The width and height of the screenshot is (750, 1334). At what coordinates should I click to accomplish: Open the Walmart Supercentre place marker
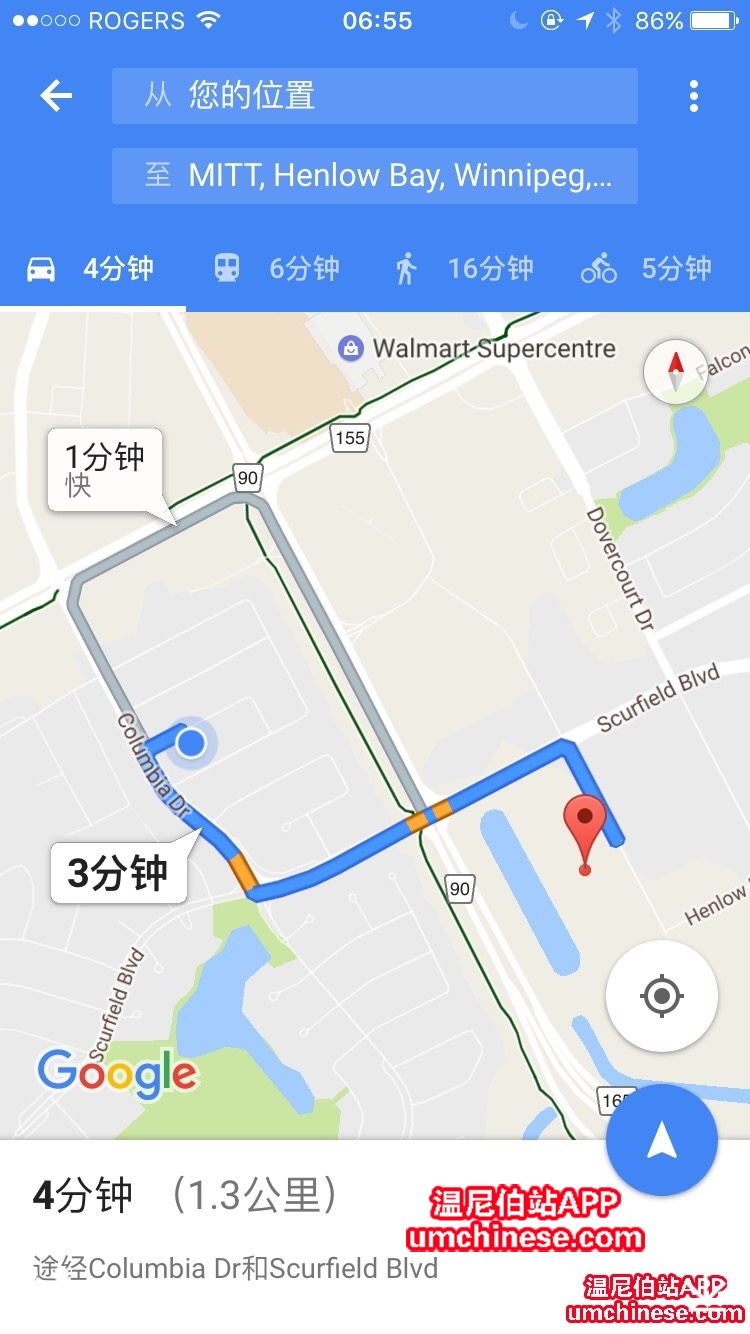coord(351,349)
